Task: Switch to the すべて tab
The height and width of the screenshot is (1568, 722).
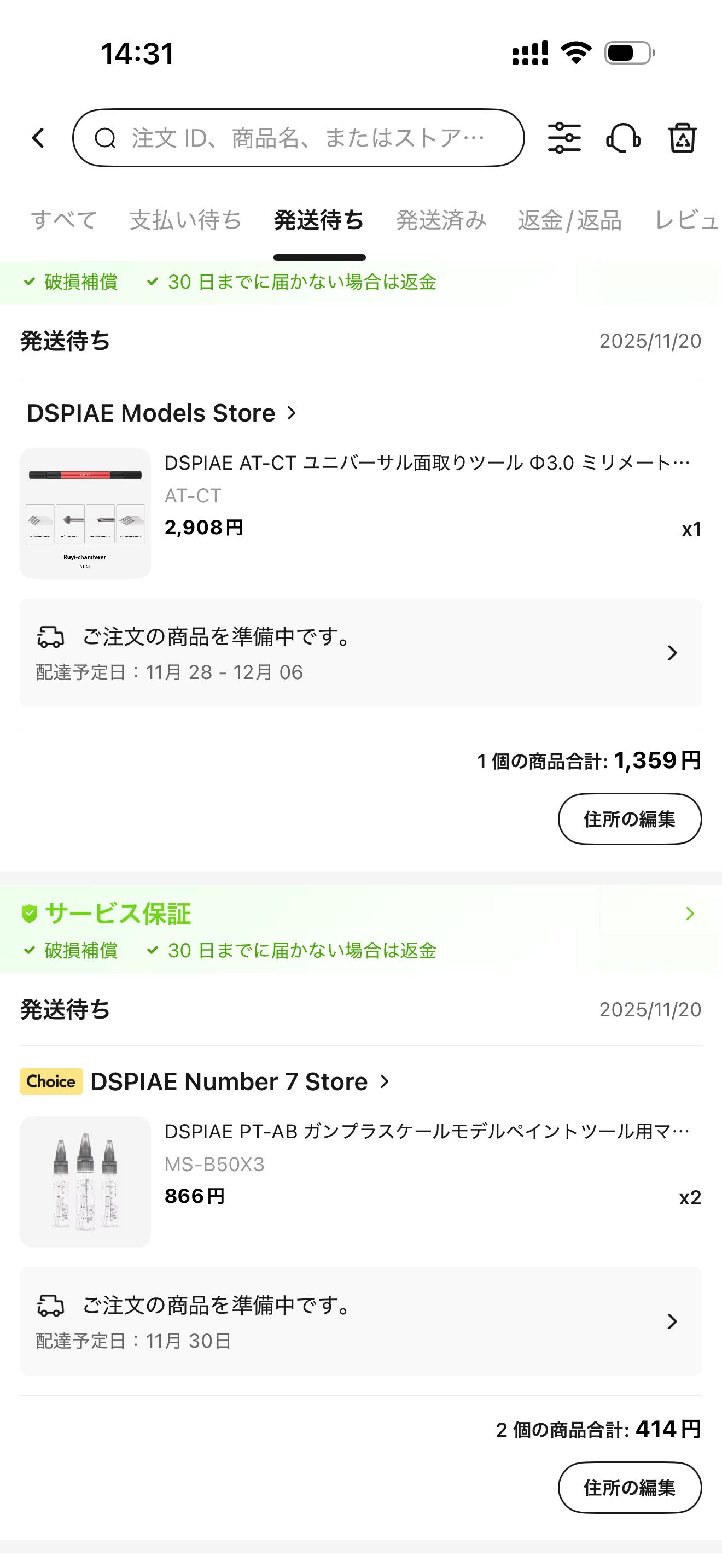Action: (x=64, y=220)
